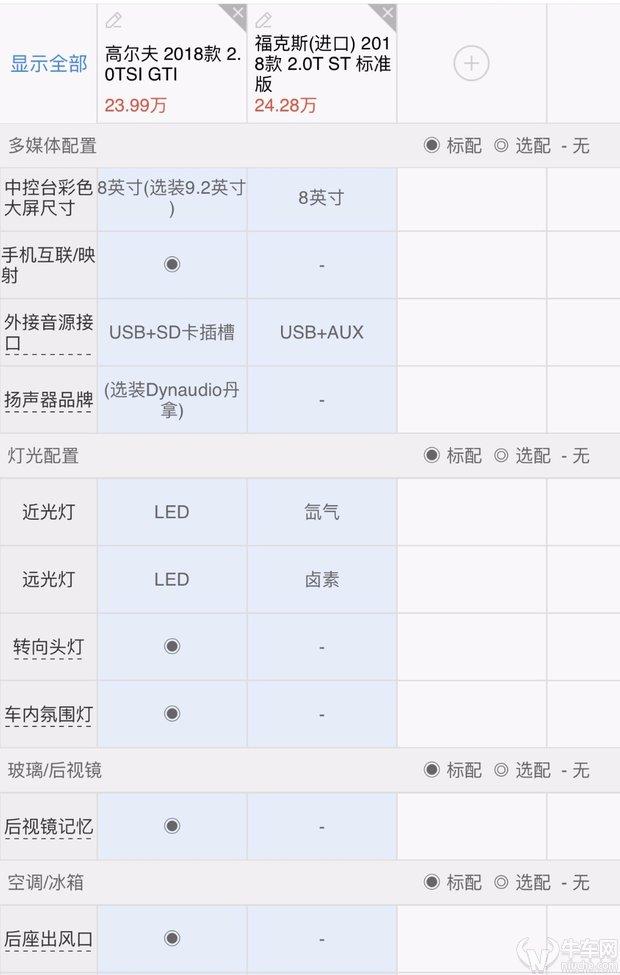Screen dimensions: 620x975
Task: Open the 扬声器品牌 term explanation
Action: click(48, 399)
